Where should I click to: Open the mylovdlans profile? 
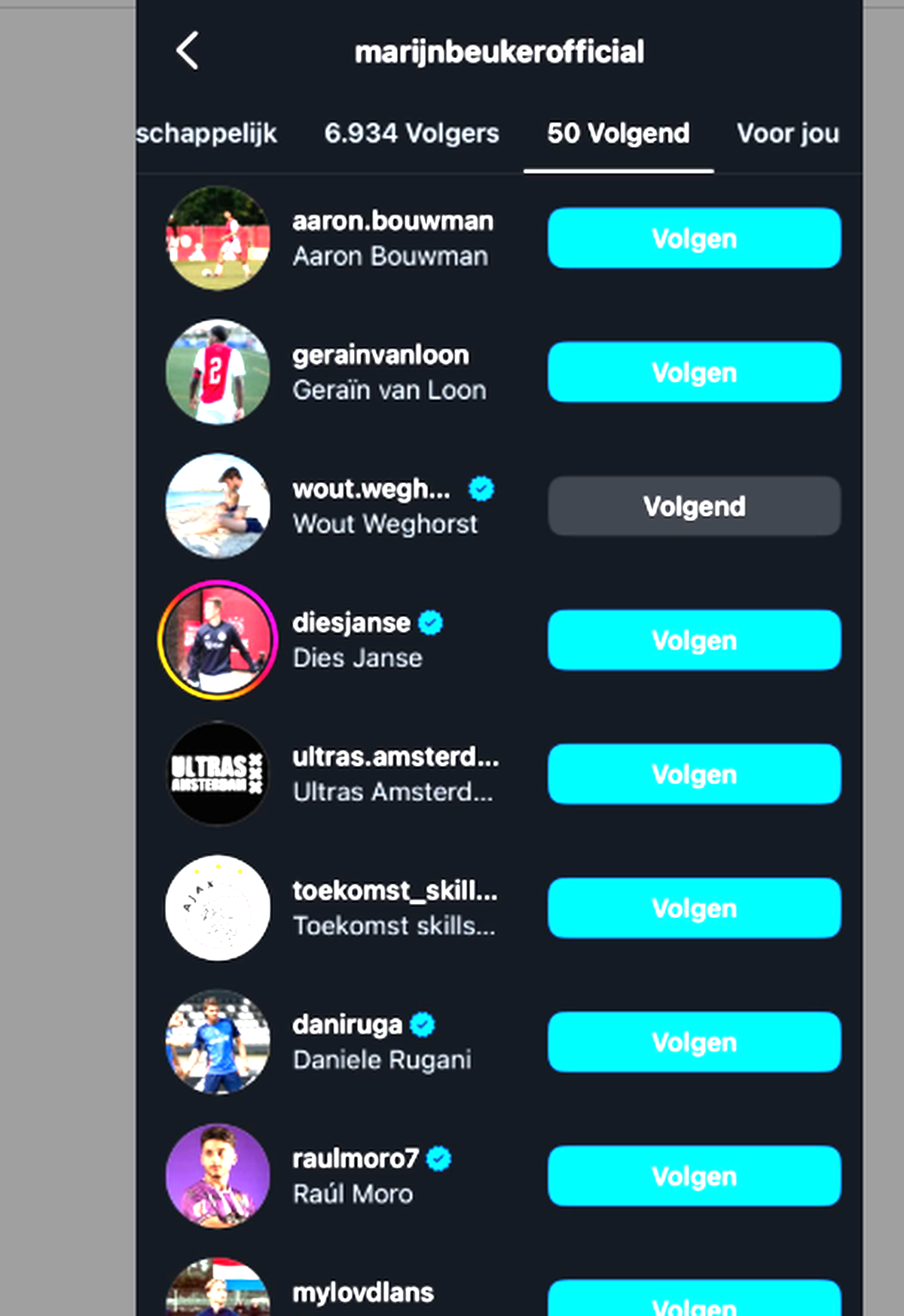point(362,1293)
